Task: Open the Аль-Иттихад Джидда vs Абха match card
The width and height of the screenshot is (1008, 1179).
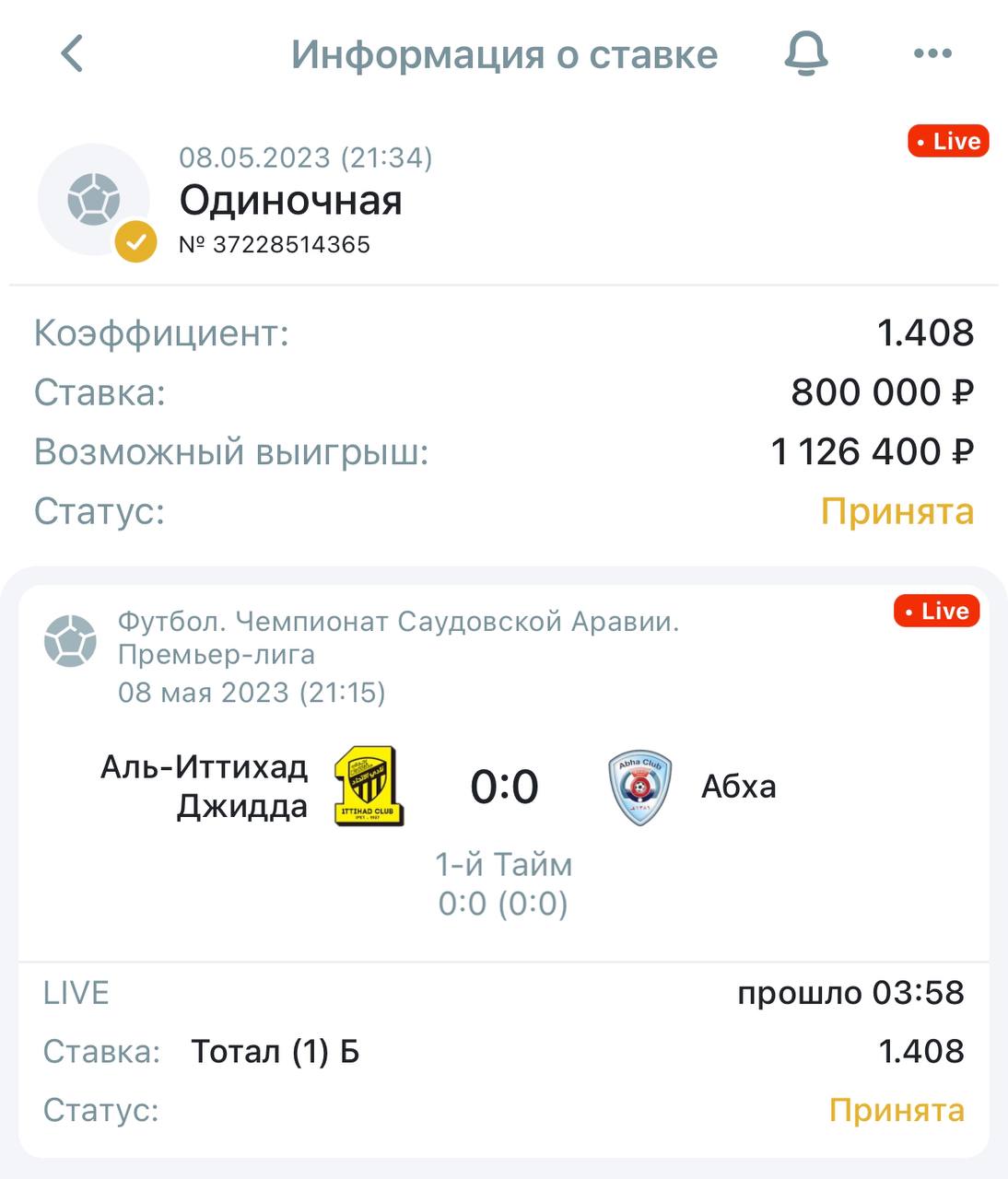Action: [x=503, y=788]
